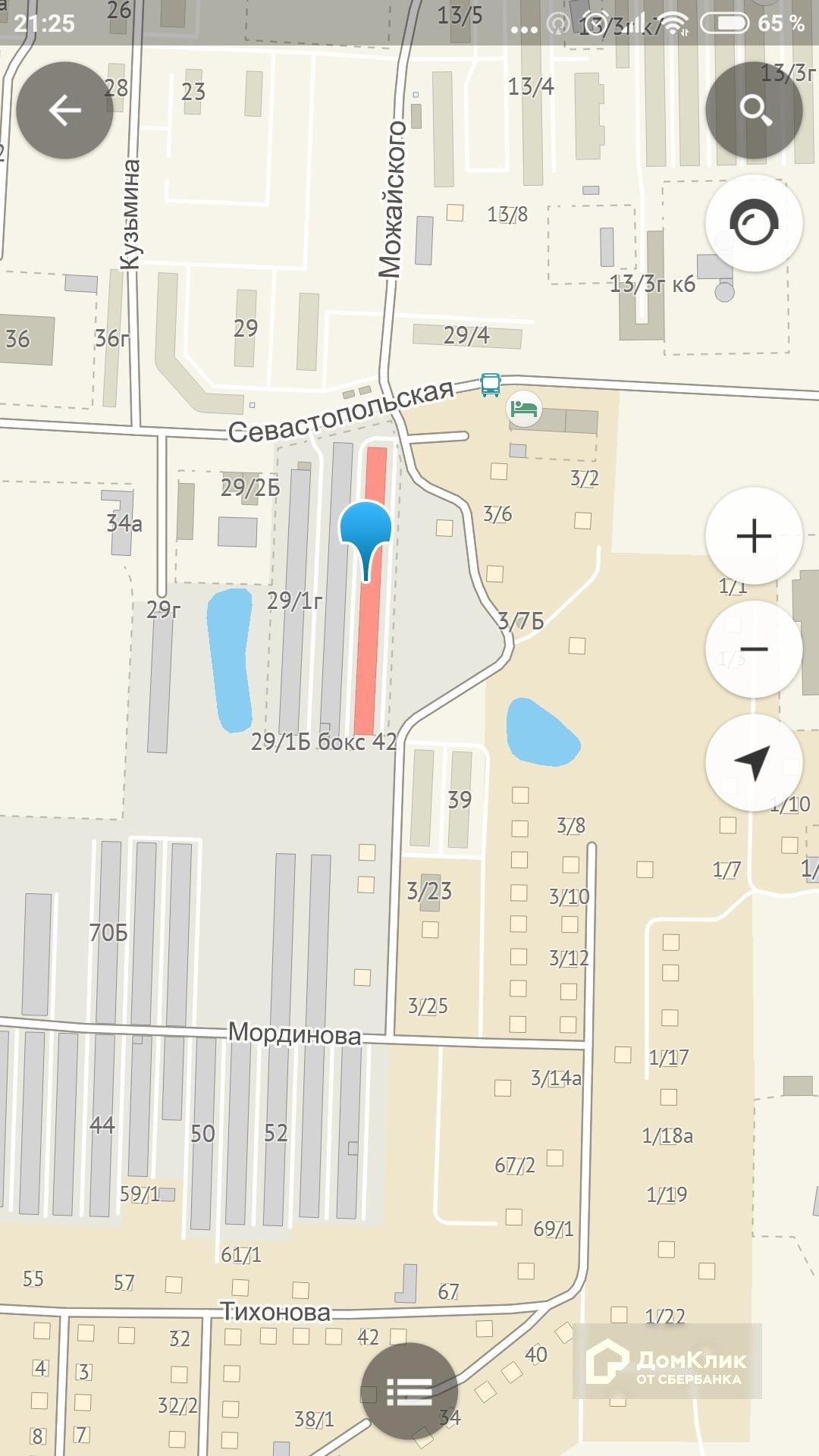Zoom in on the map
This screenshot has width=819, height=1456.
[754, 536]
